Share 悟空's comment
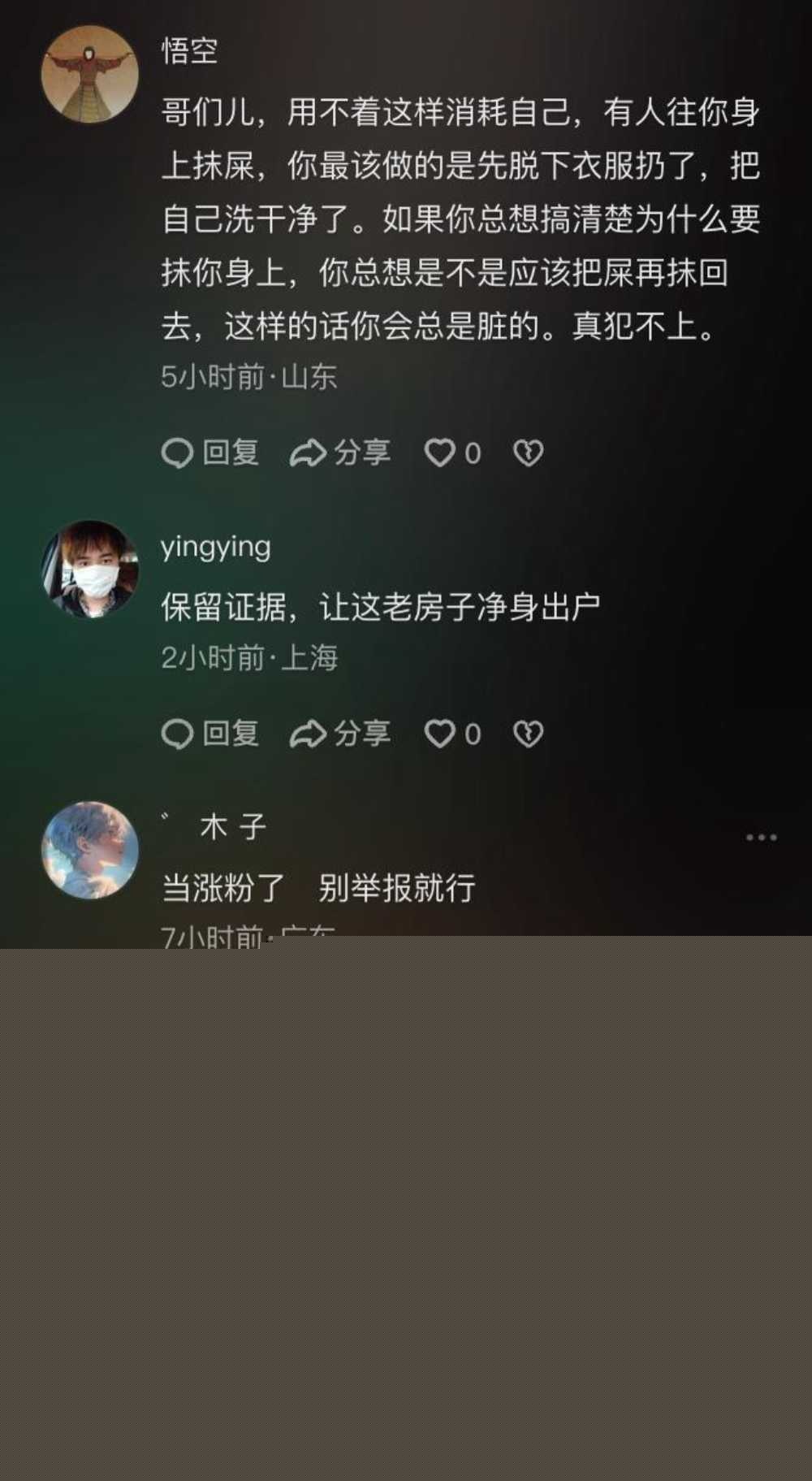 pos(340,453)
